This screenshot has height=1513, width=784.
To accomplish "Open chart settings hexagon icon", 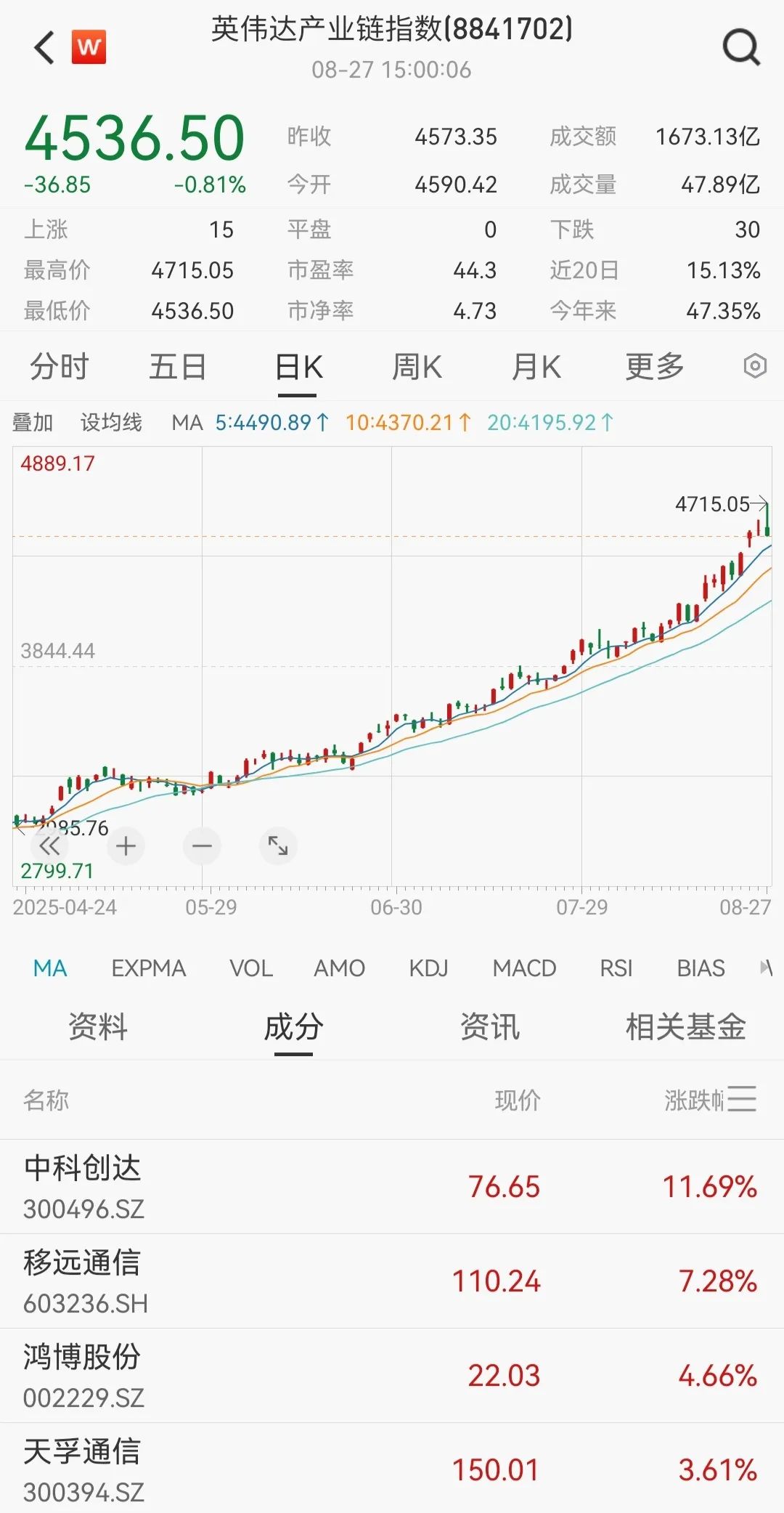I will (755, 366).
